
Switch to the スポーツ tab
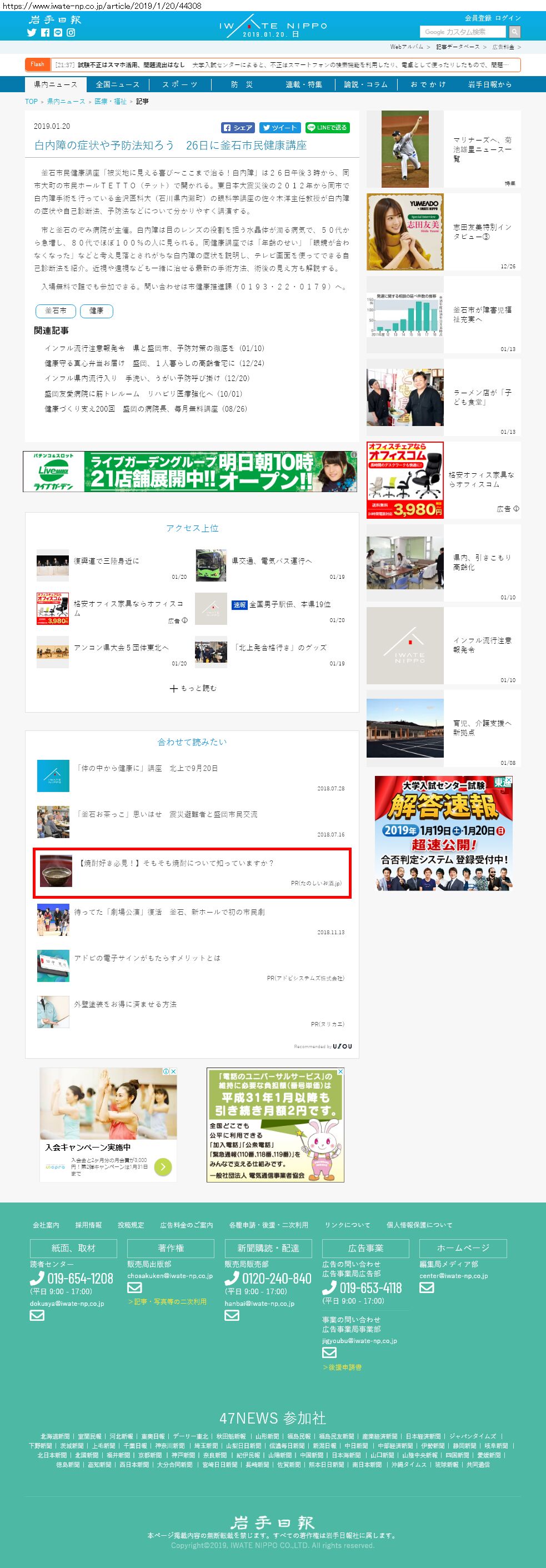[179, 84]
